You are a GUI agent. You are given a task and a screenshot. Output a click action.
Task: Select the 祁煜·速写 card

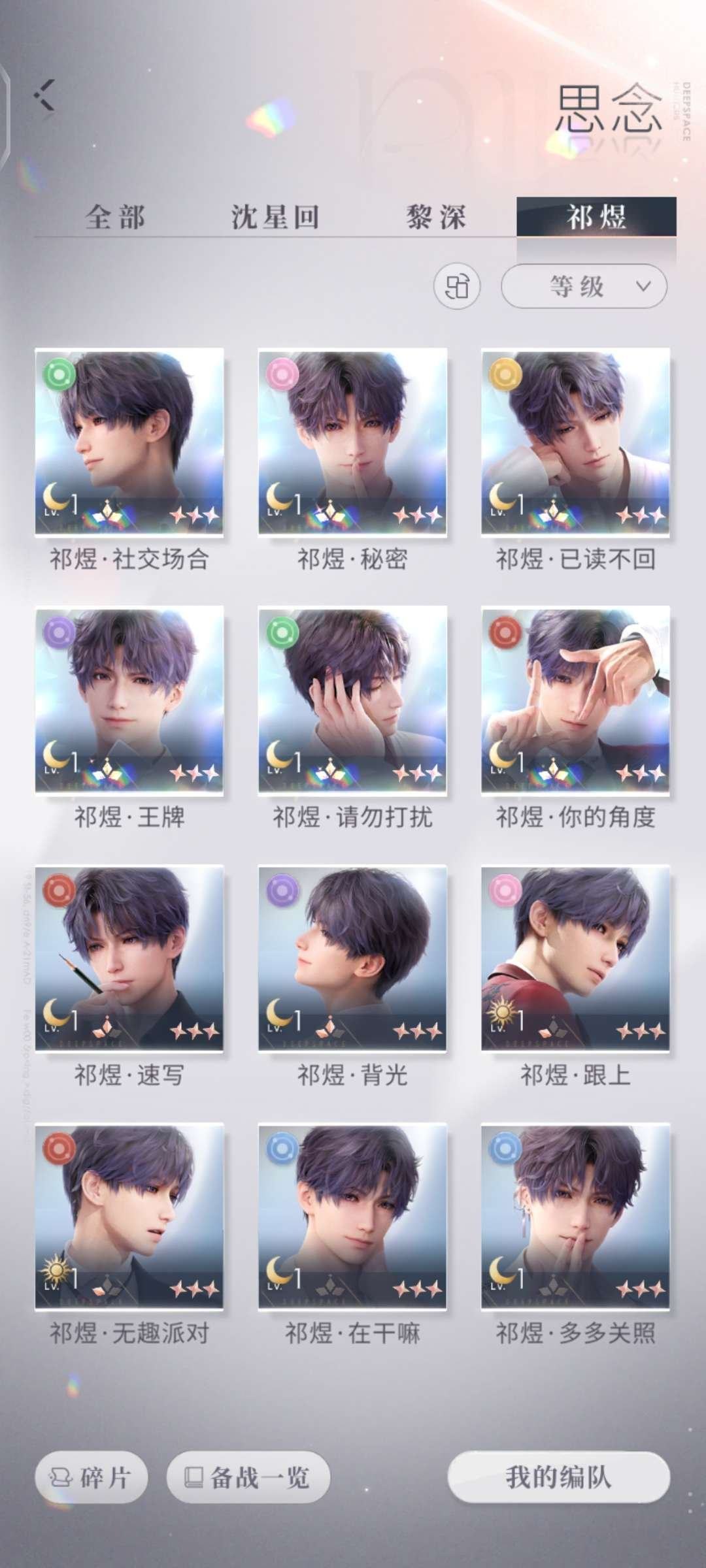point(129,958)
